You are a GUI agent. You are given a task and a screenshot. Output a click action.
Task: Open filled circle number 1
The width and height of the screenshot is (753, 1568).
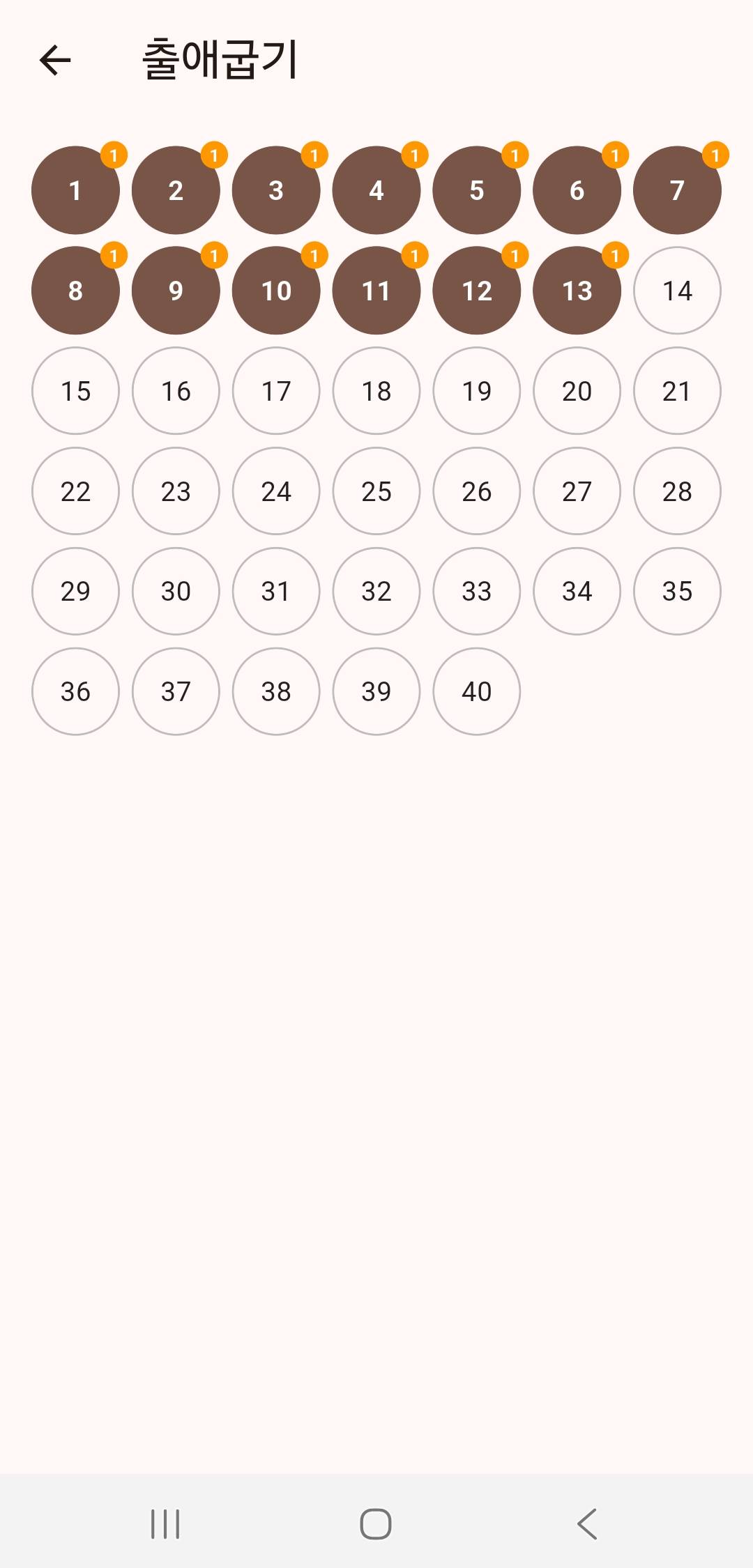pyautogui.click(x=75, y=190)
